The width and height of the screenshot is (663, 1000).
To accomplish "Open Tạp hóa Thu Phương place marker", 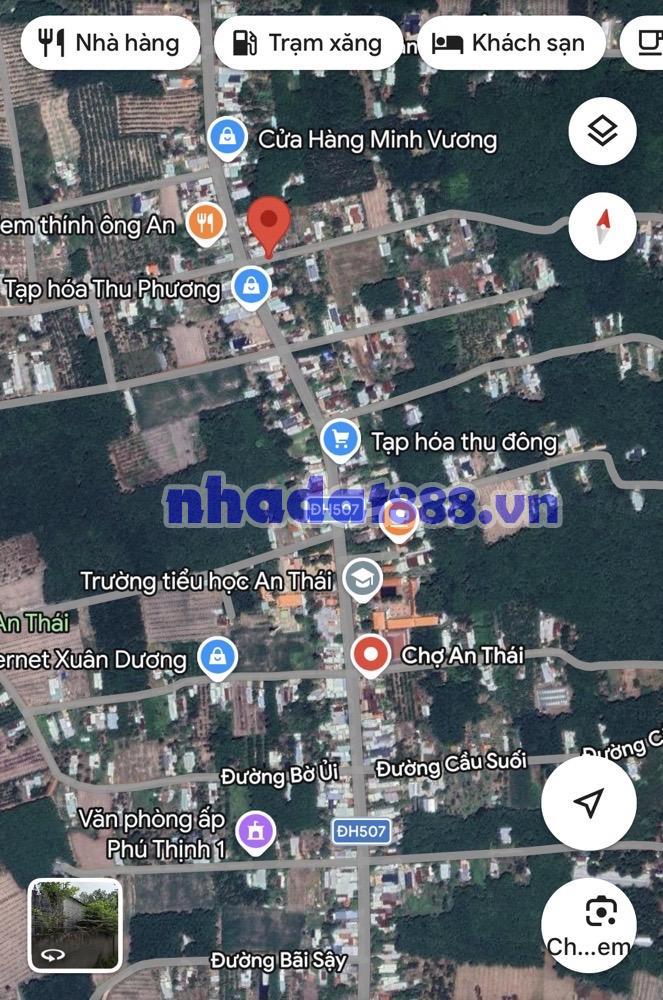I will point(251,287).
